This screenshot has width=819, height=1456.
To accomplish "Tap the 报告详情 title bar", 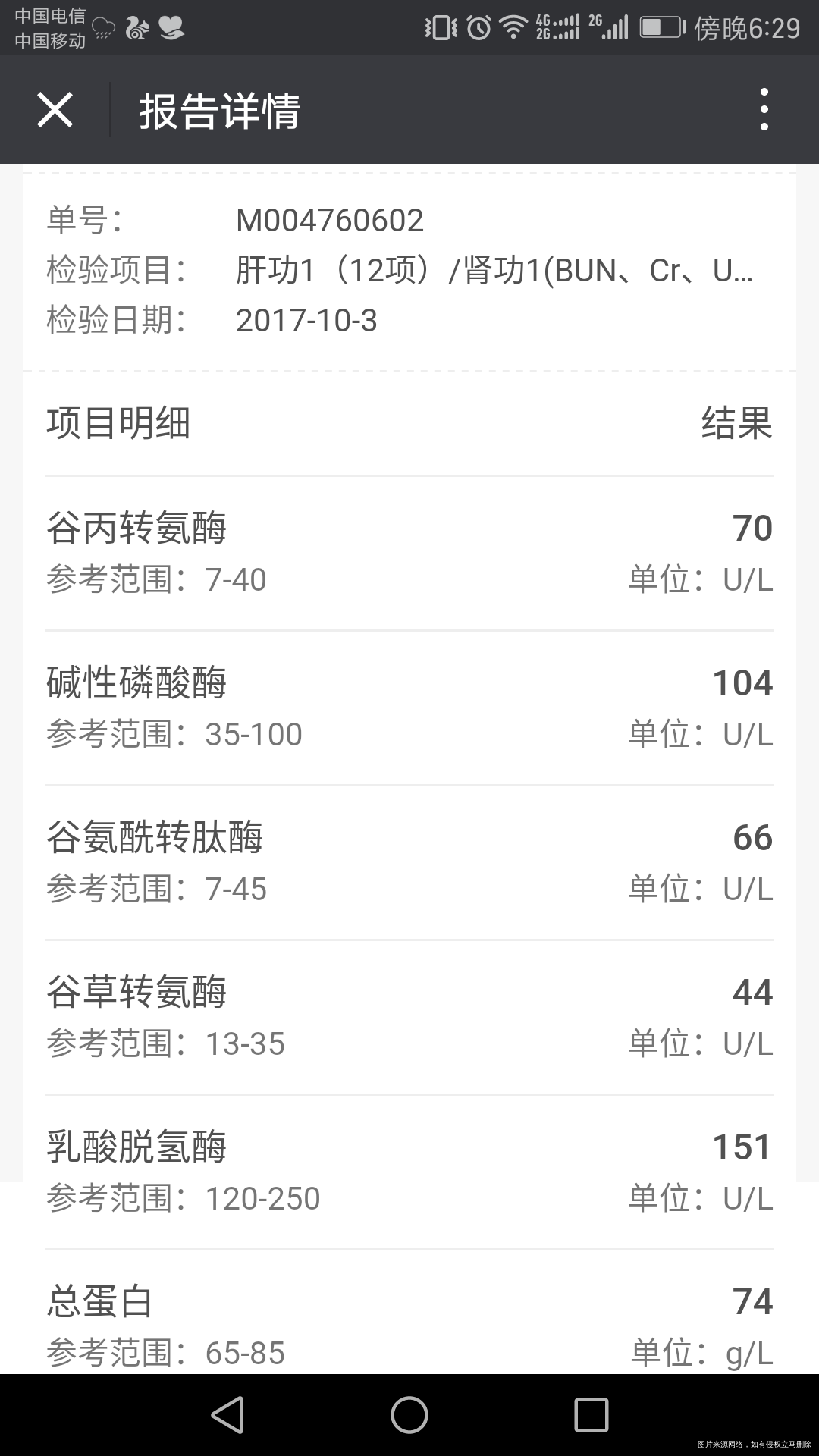I will (x=220, y=110).
